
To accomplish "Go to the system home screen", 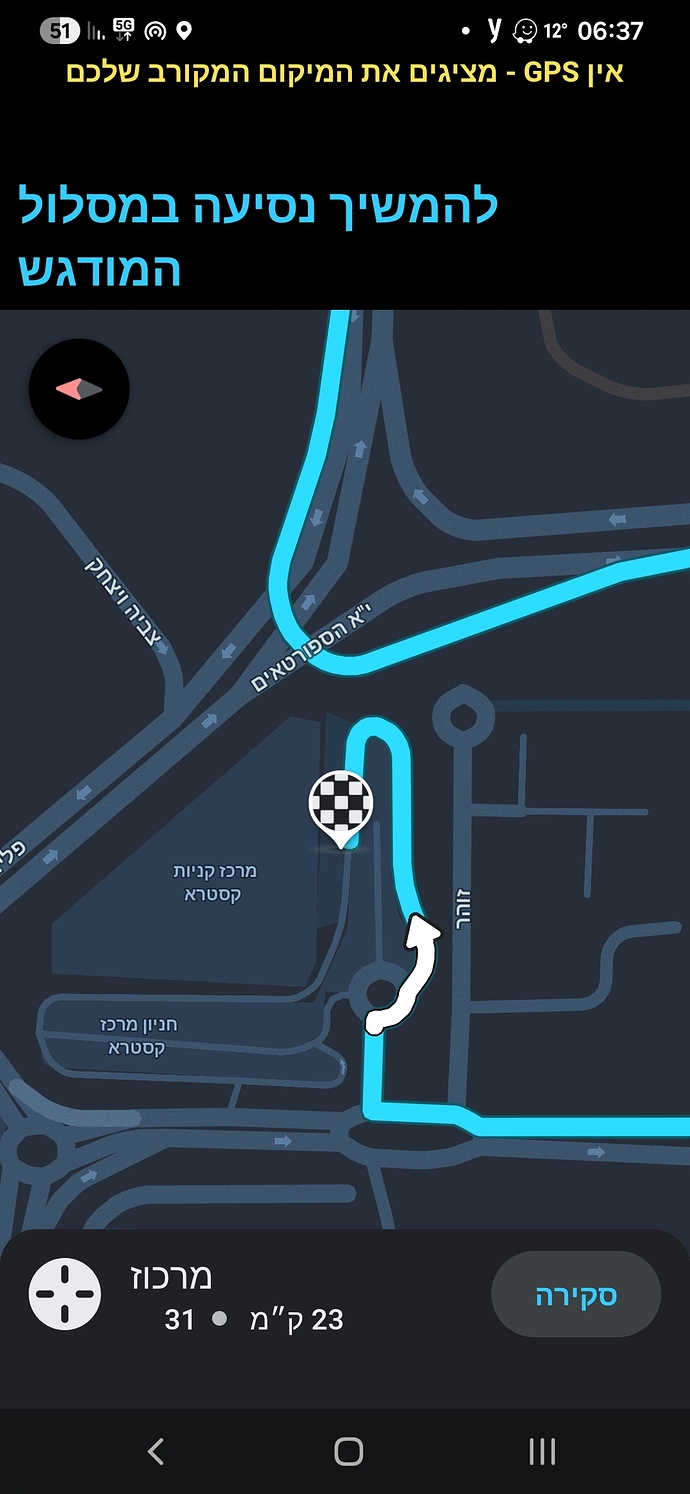I will point(348,1451).
